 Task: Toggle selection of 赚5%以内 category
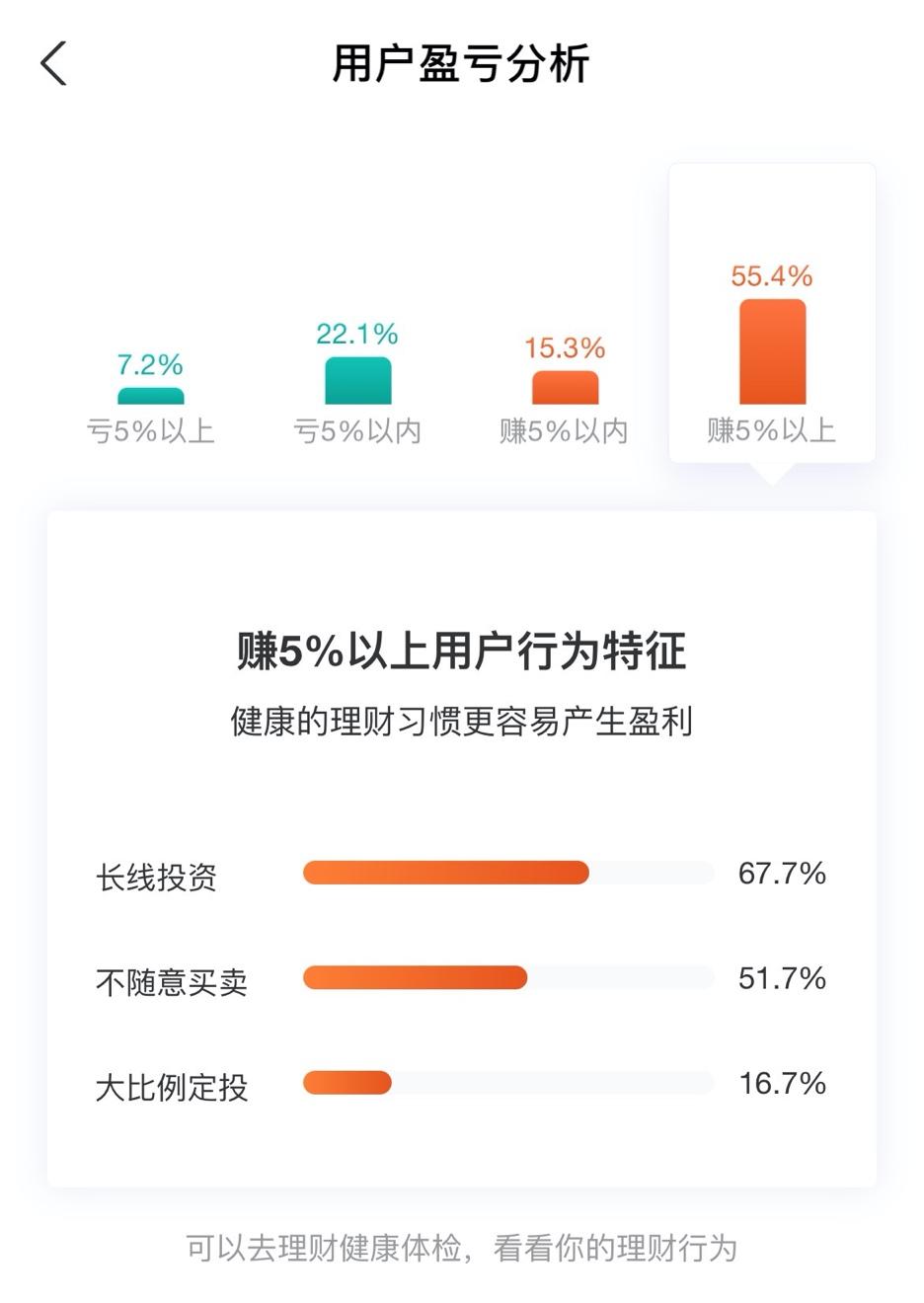(x=565, y=430)
